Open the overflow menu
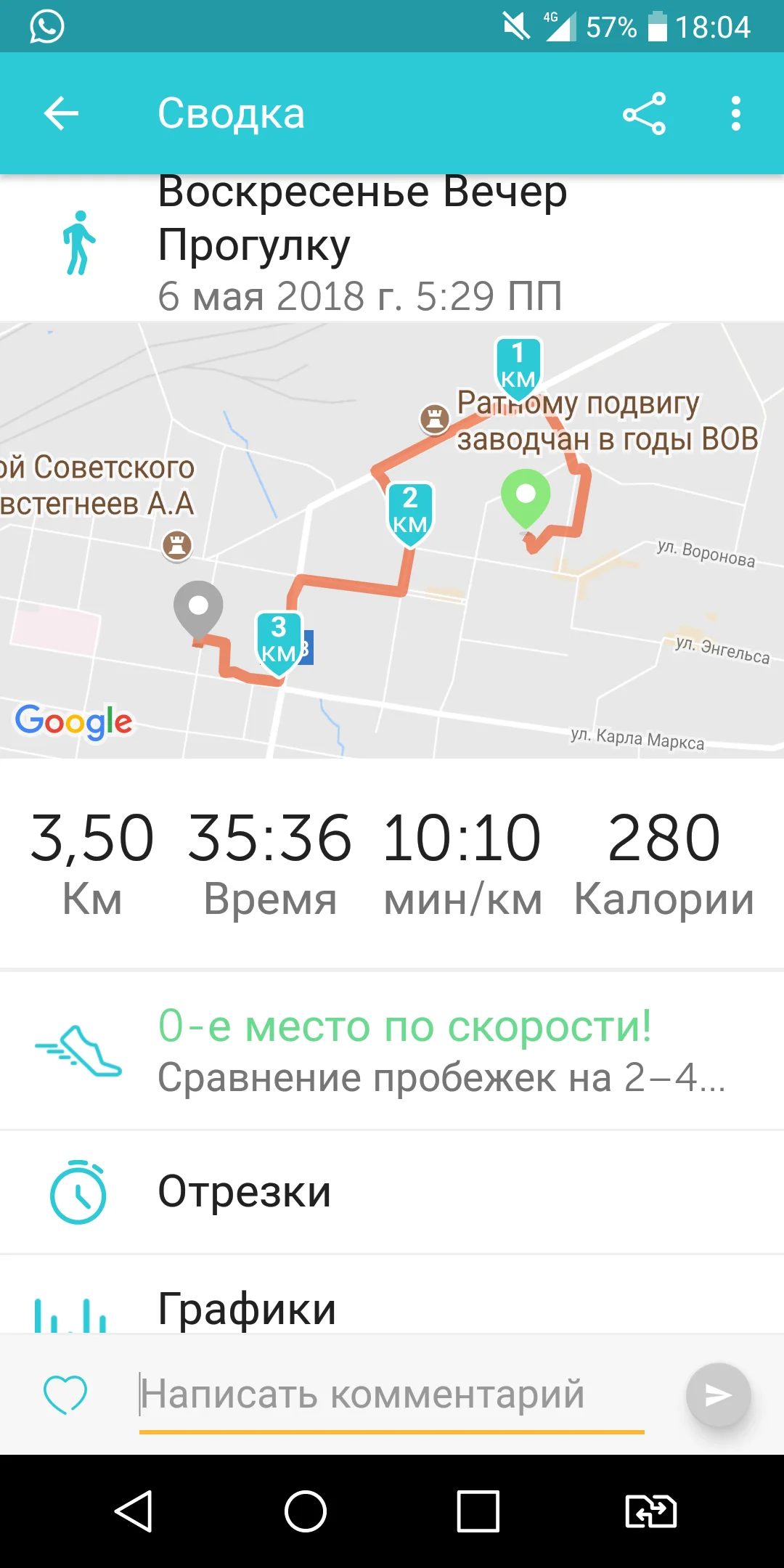 click(736, 114)
